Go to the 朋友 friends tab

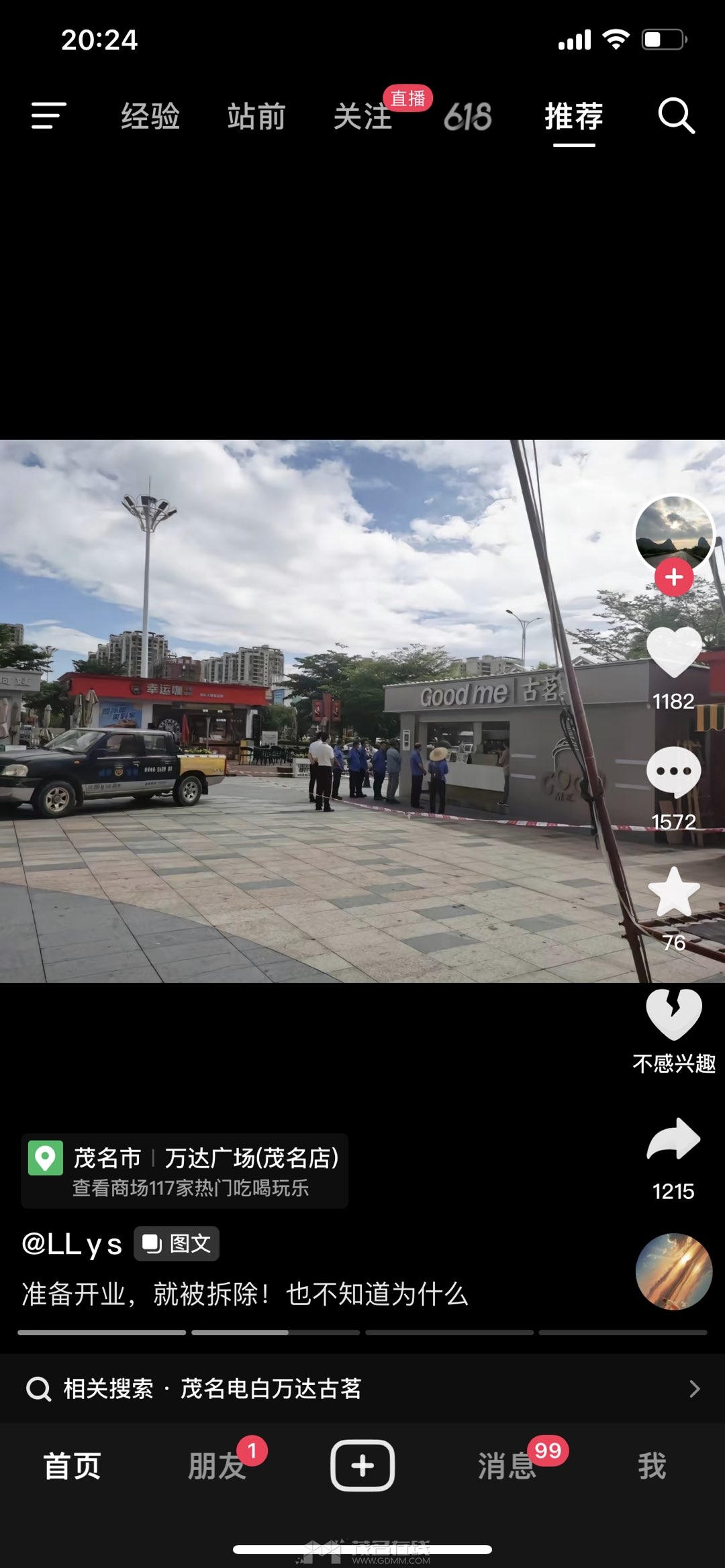click(x=217, y=1466)
